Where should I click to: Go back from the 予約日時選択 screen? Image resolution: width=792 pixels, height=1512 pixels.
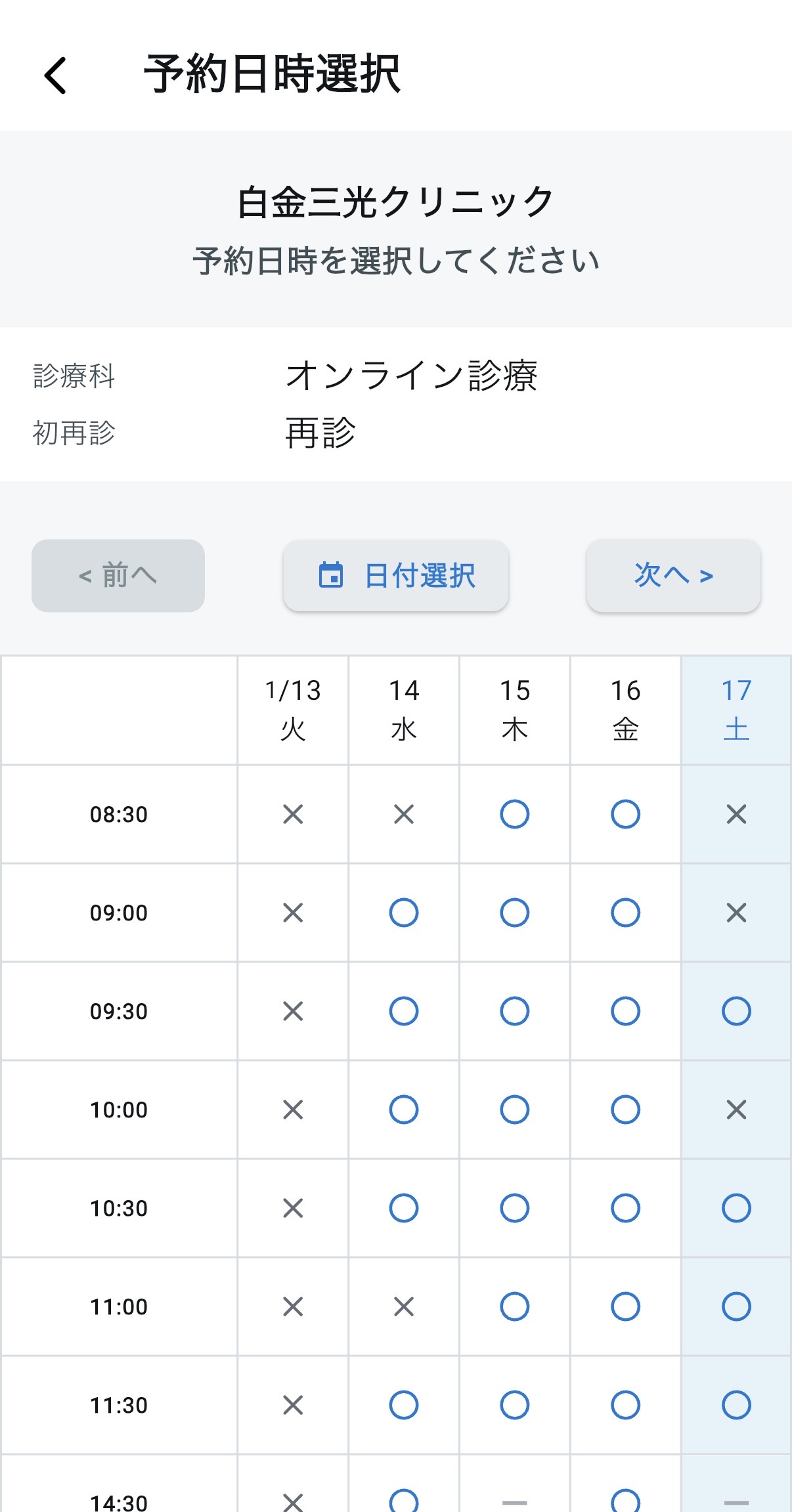(x=56, y=76)
